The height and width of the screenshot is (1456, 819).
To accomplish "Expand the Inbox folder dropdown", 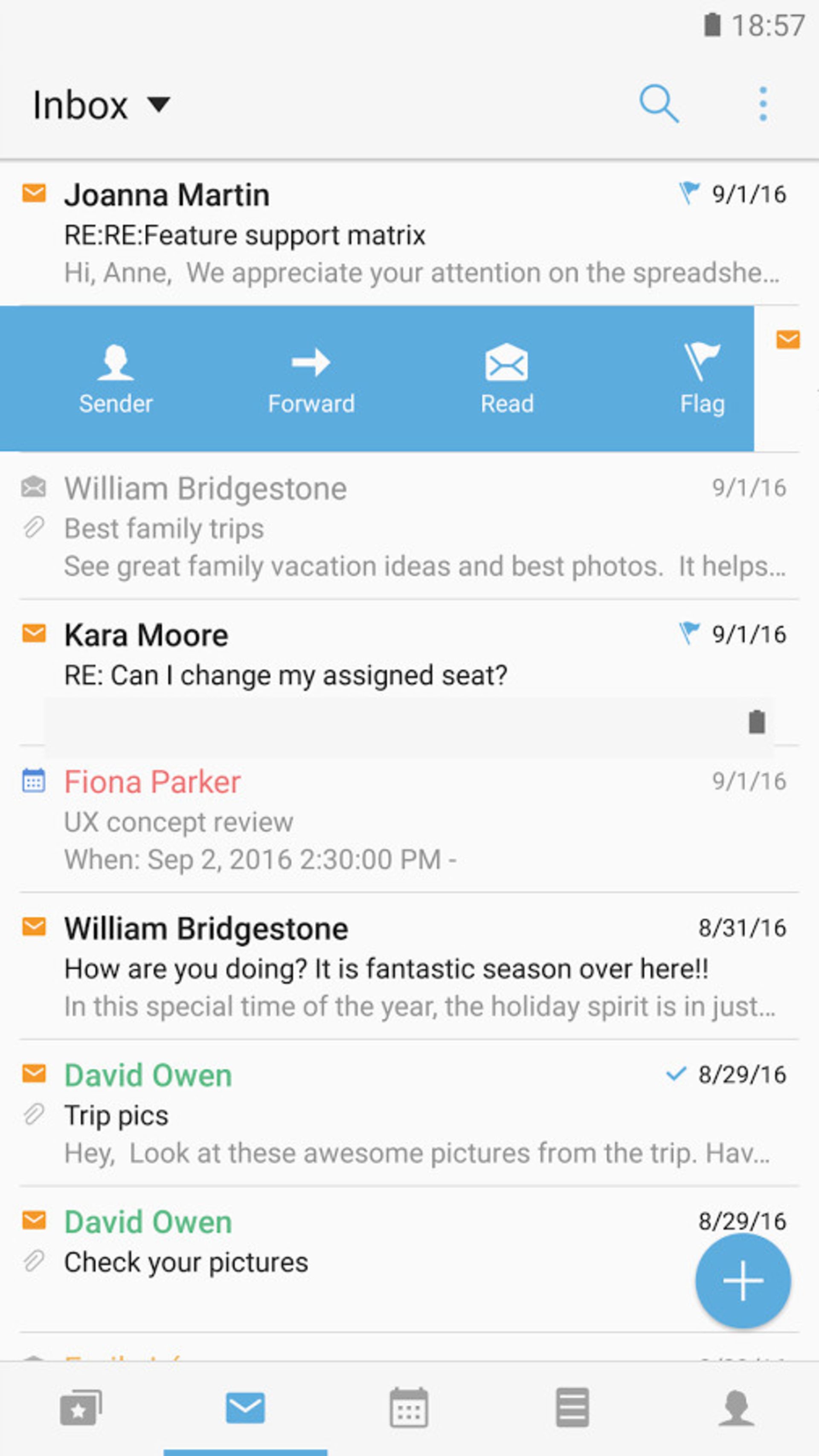I will coord(102,105).
